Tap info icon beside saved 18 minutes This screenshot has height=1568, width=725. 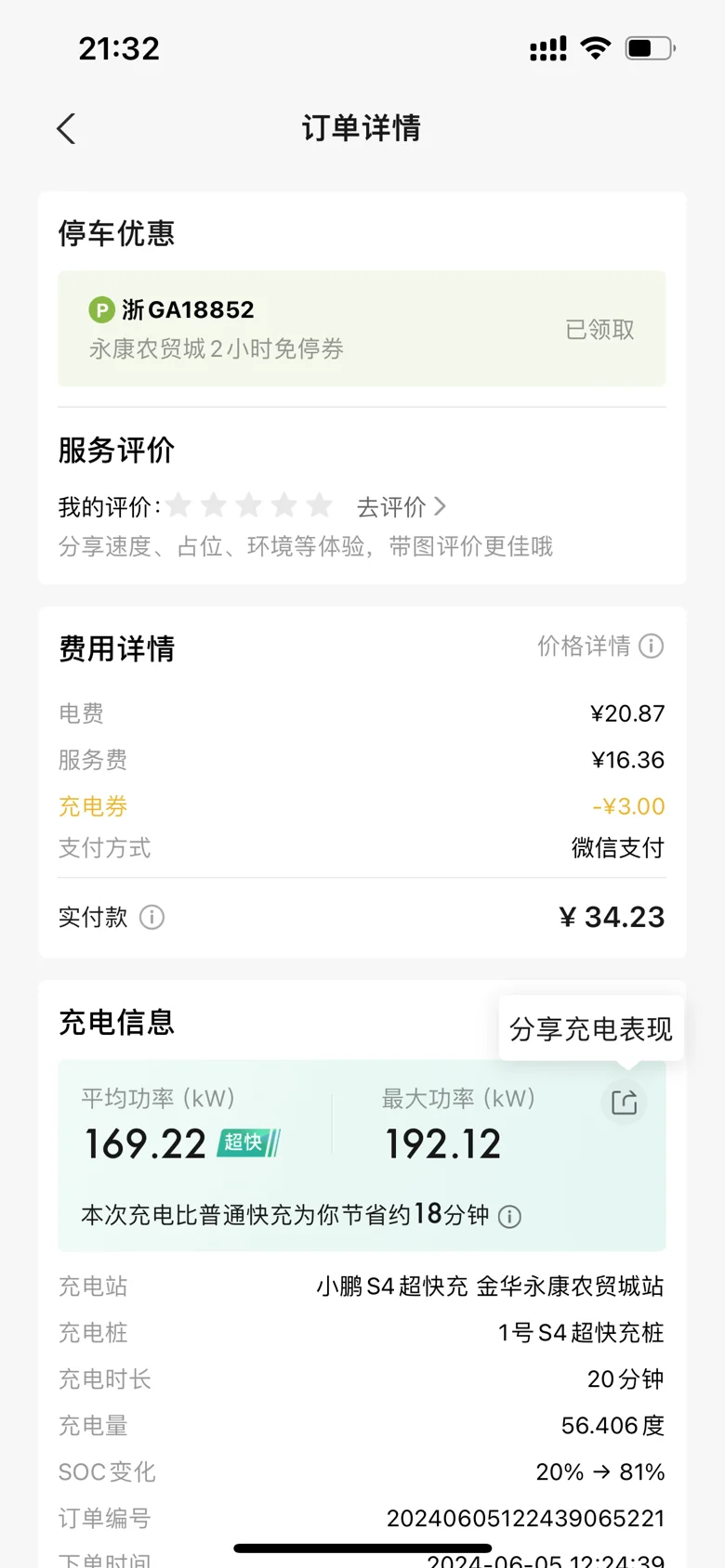[x=509, y=1216]
